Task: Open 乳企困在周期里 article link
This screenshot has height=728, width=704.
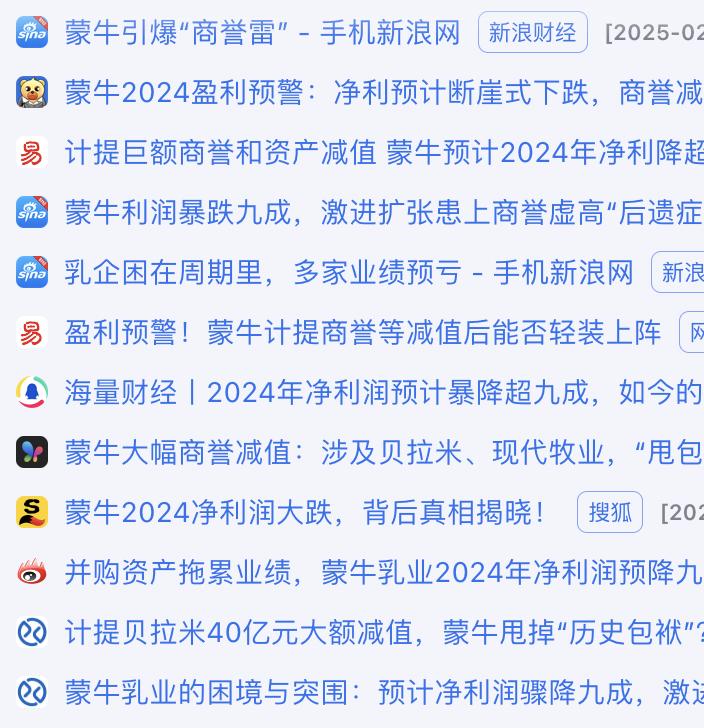Action: (348, 273)
